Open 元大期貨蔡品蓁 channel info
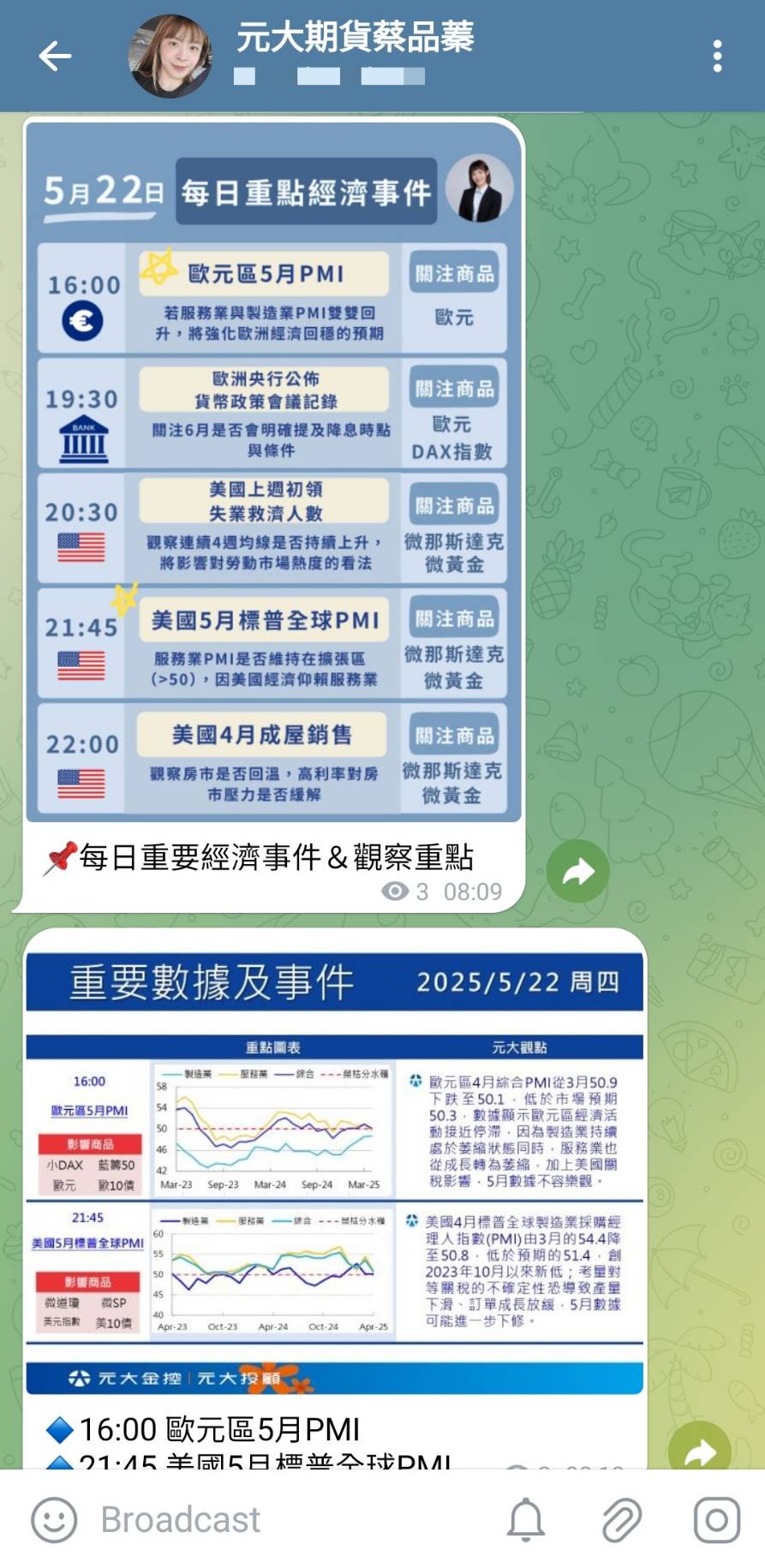 coord(355,39)
